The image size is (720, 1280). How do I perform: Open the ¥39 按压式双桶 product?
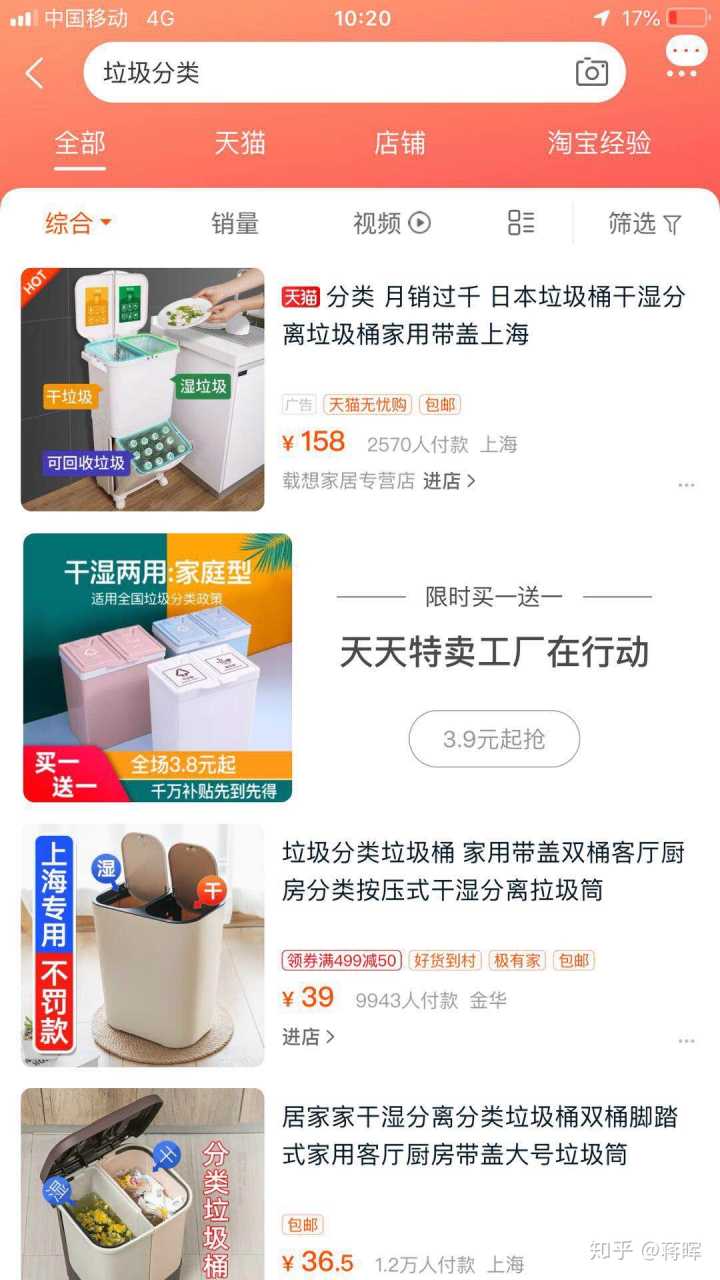pos(484,872)
